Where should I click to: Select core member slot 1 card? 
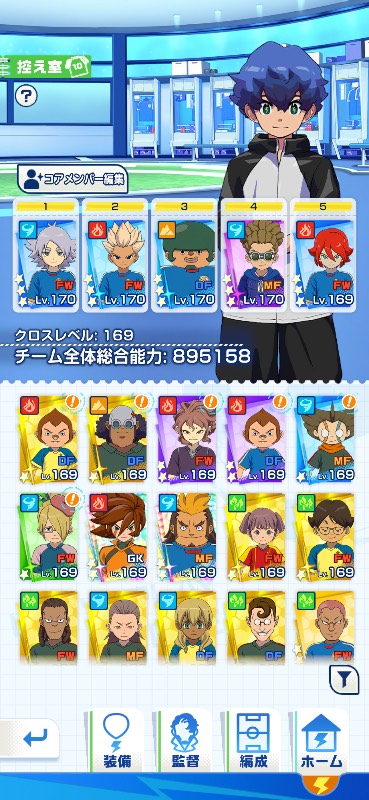[x=47, y=255]
